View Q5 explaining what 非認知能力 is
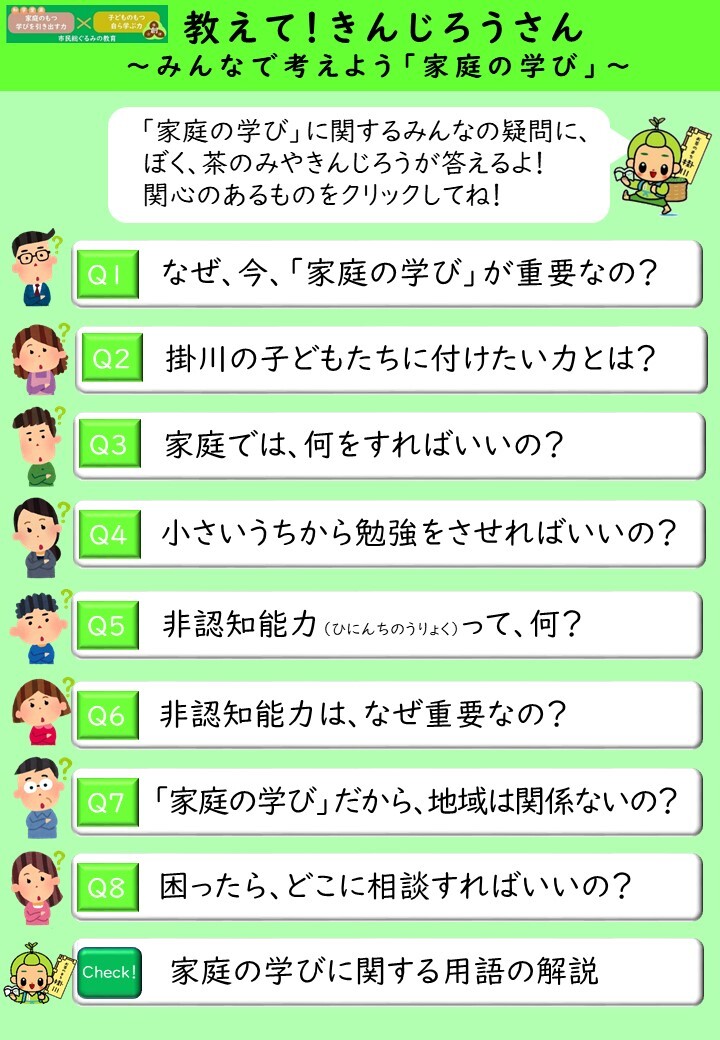 coord(388,624)
